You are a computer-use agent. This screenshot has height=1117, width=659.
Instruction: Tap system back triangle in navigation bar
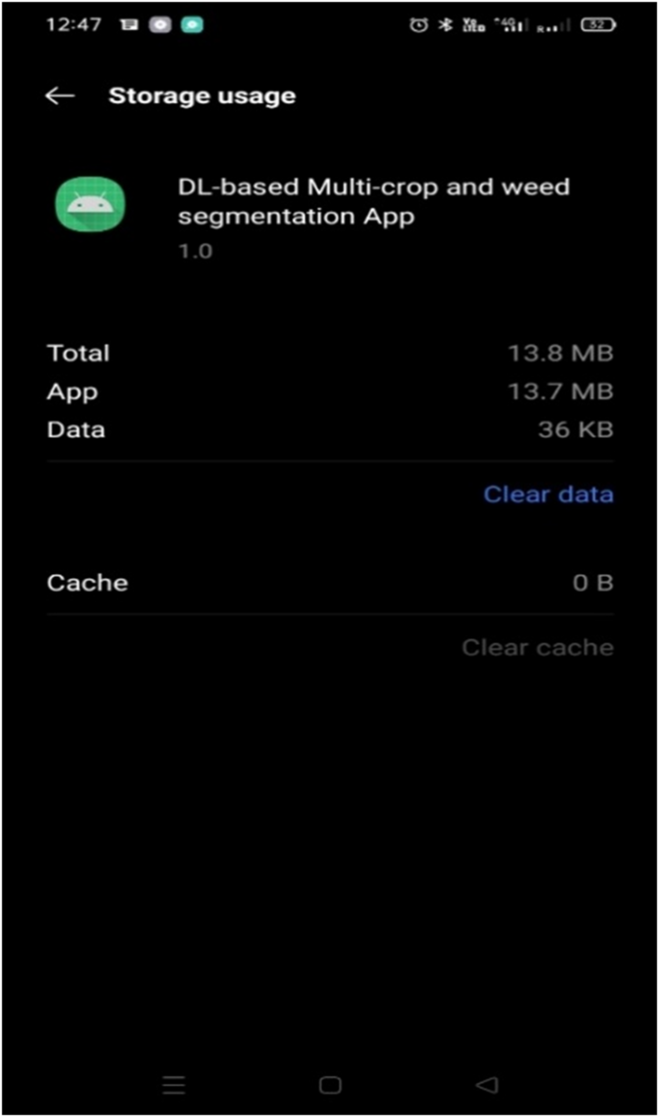[487, 1084]
